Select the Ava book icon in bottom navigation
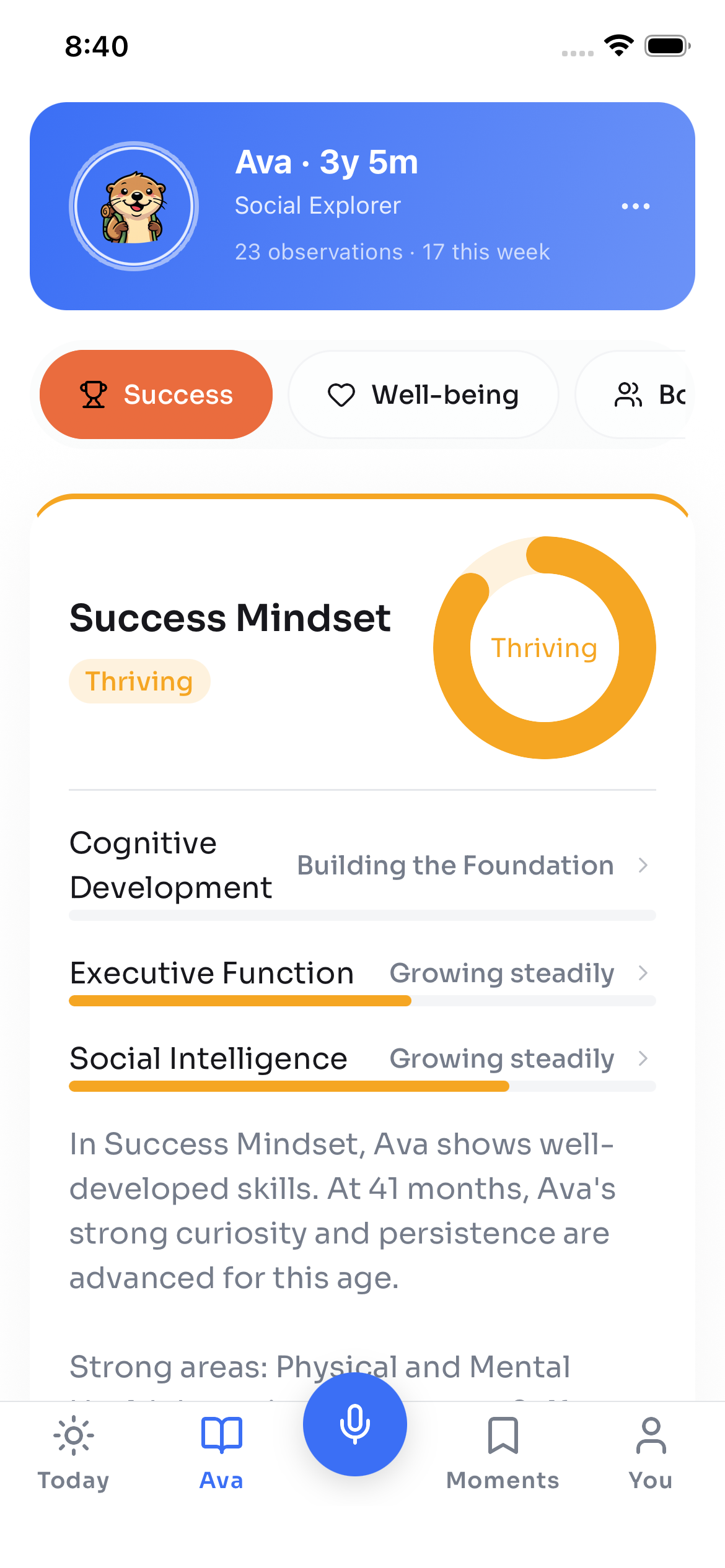This screenshot has width=725, height=1568. tap(221, 1434)
